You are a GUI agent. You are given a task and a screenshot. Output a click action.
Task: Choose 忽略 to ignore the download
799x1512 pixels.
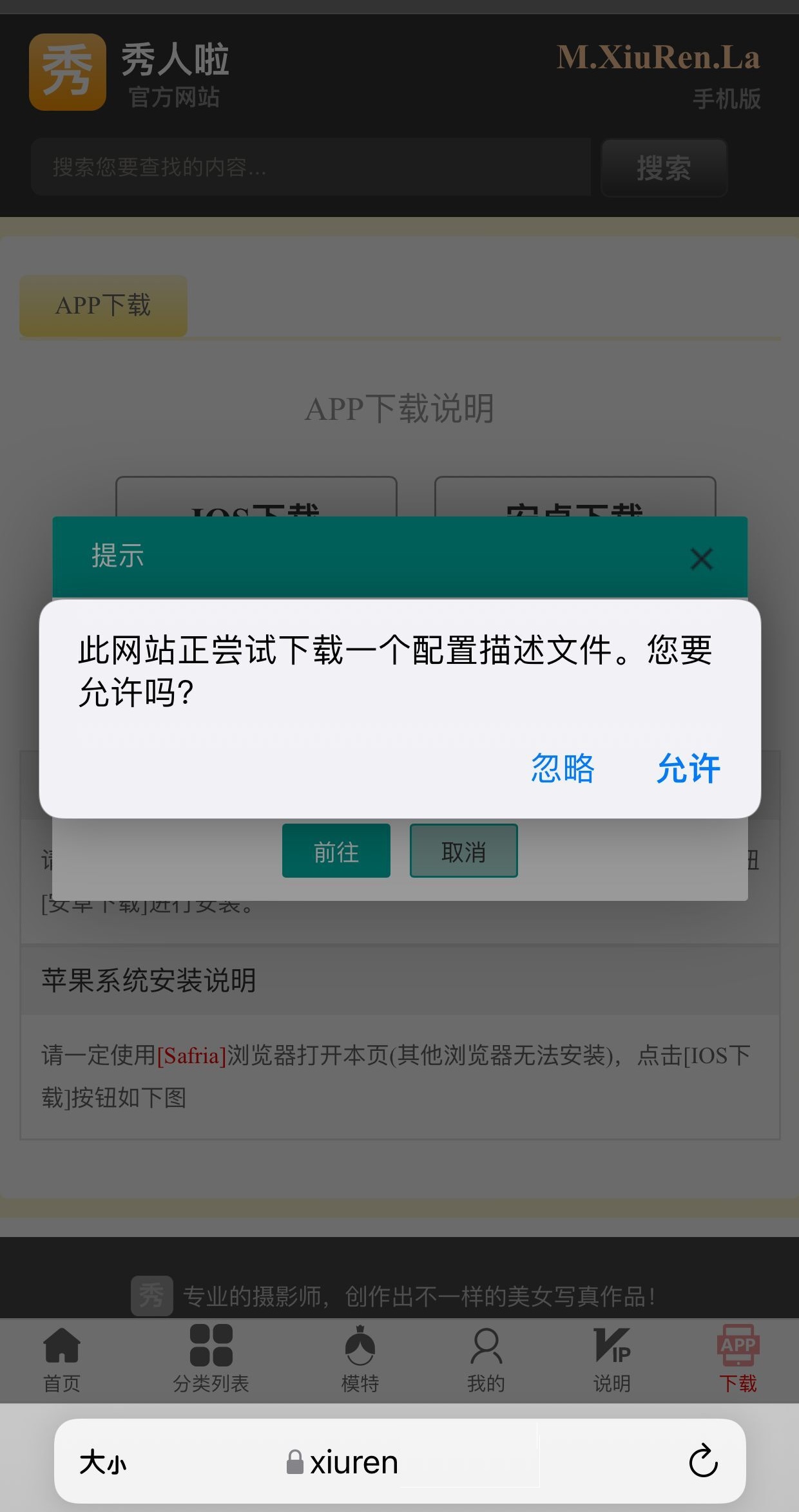pyautogui.click(x=563, y=768)
